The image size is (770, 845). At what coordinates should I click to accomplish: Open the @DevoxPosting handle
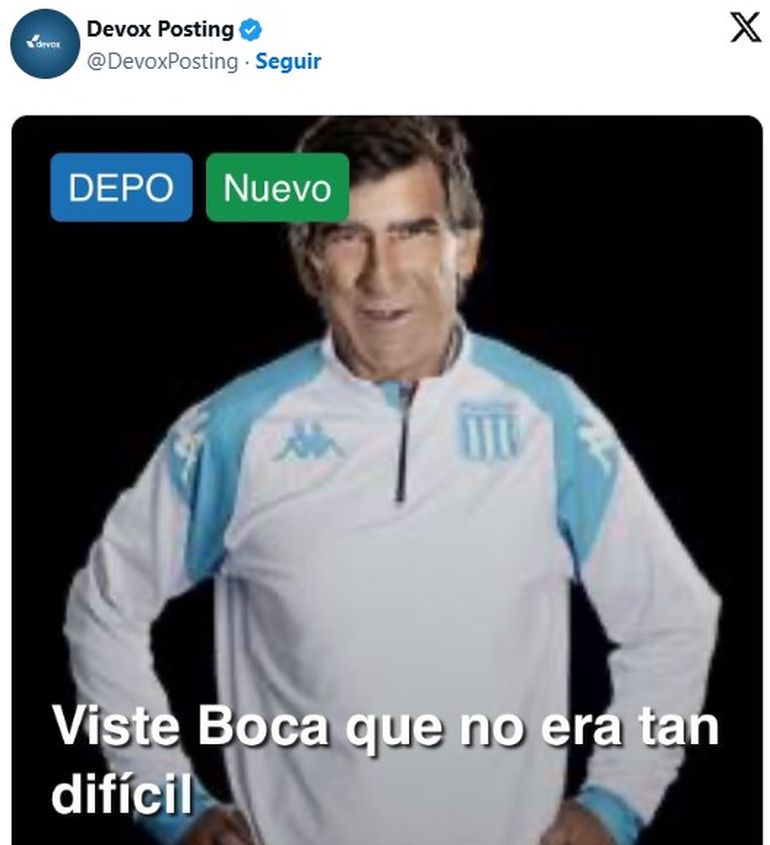coord(162,61)
